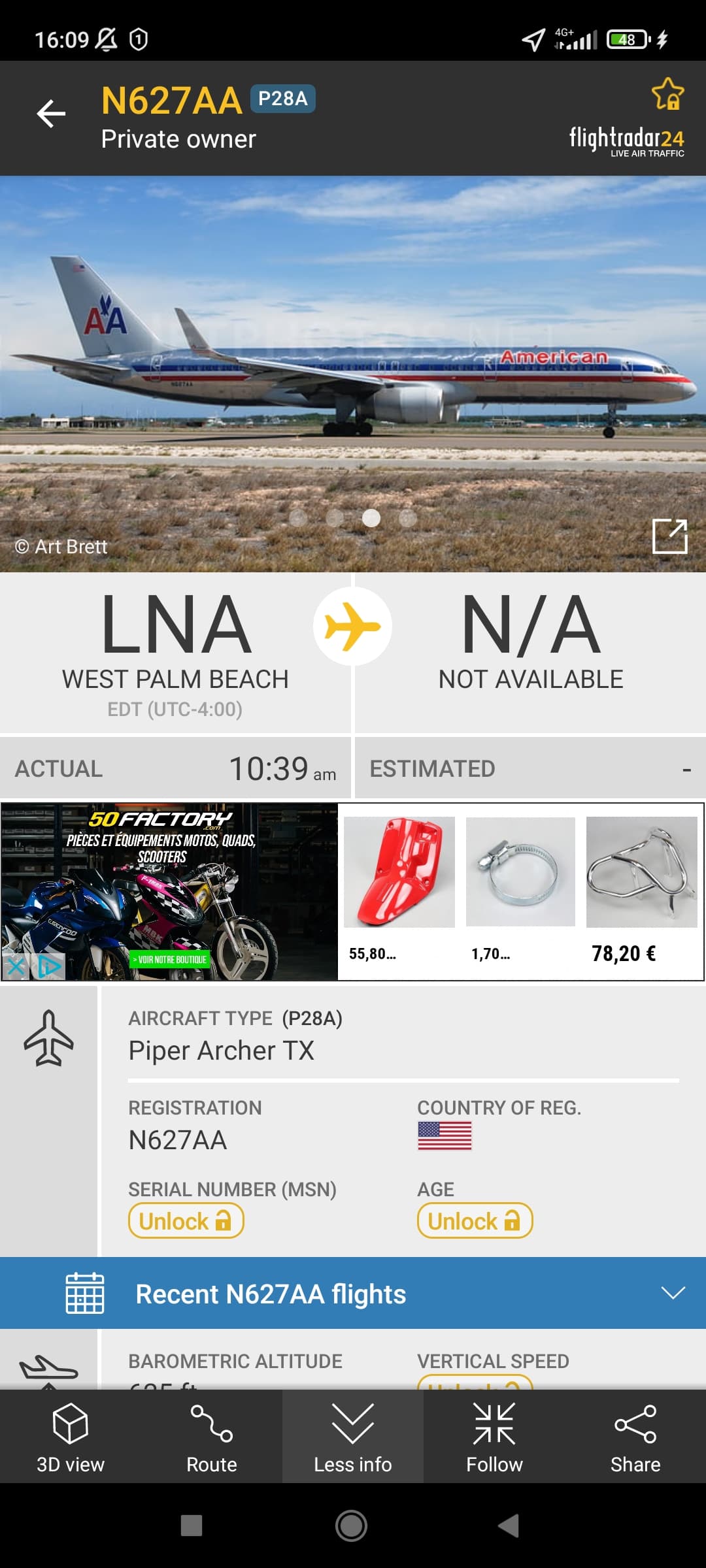Screen dimensions: 706x1568
Task: Collapse details with Less info
Action: [x=353, y=1437]
